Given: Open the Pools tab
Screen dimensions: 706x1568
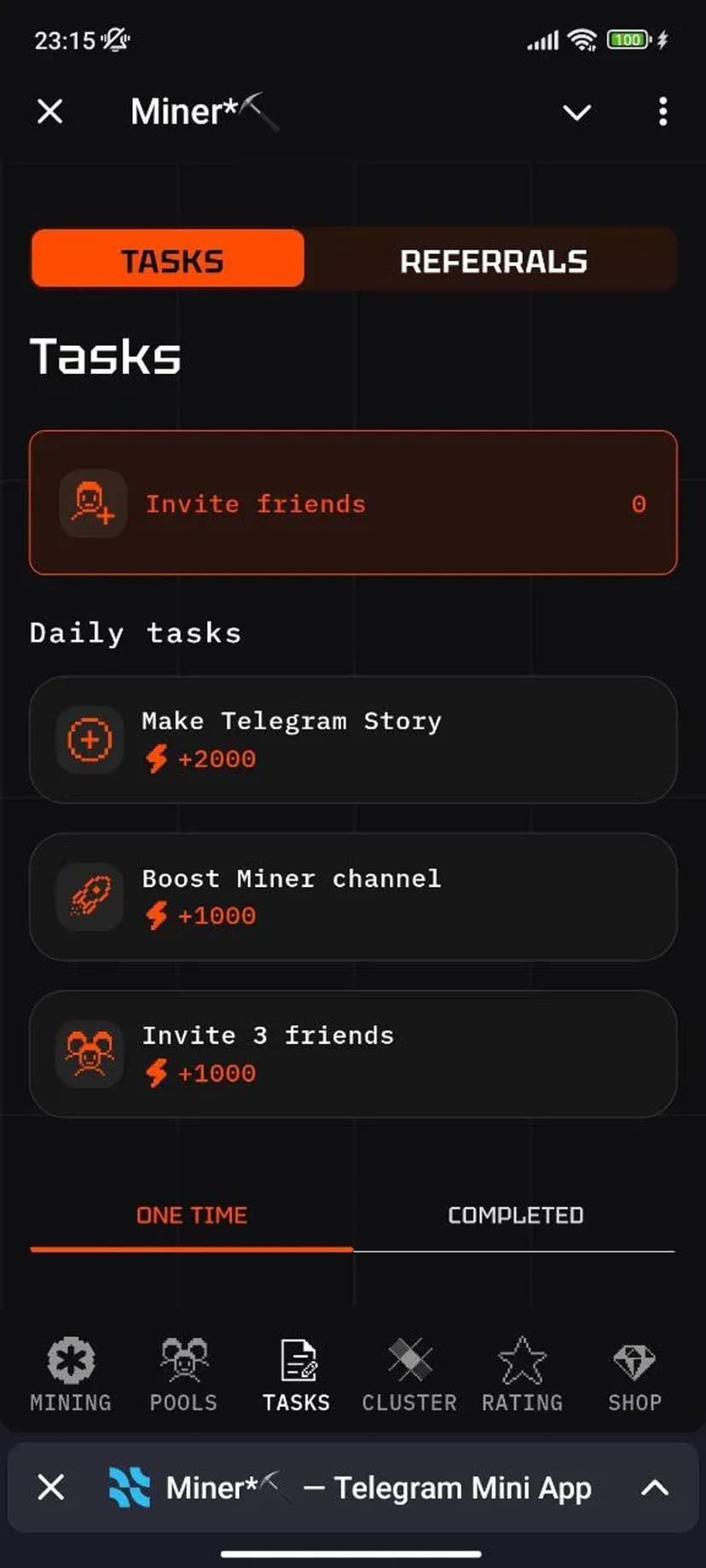Looking at the screenshot, I should (x=183, y=1374).
